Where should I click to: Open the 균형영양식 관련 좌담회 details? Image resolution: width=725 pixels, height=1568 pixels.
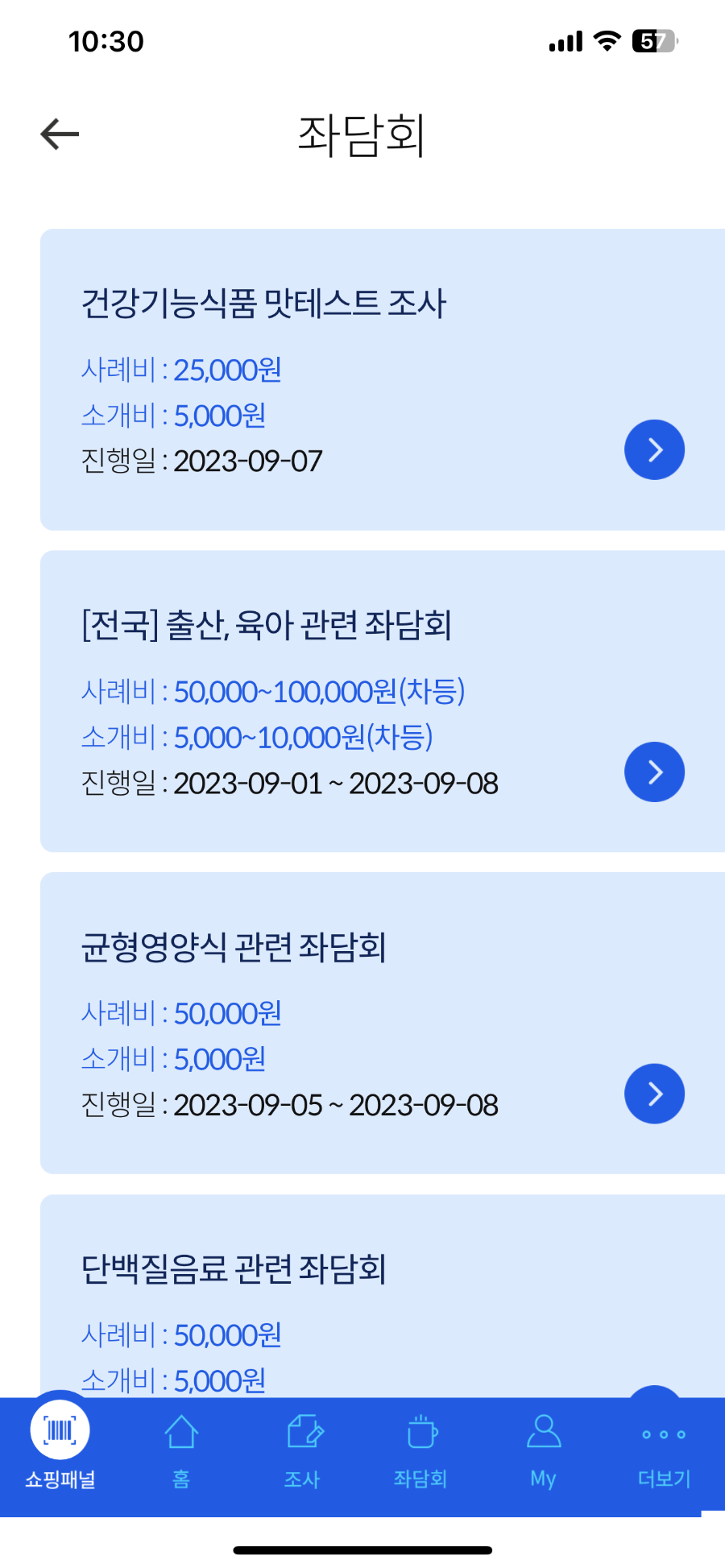click(x=654, y=1093)
